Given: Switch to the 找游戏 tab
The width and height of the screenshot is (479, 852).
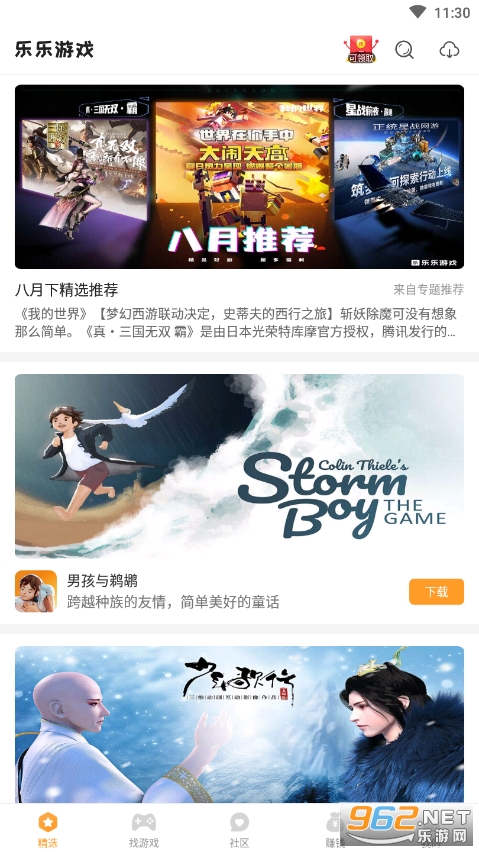Looking at the screenshot, I should pyautogui.click(x=144, y=830).
